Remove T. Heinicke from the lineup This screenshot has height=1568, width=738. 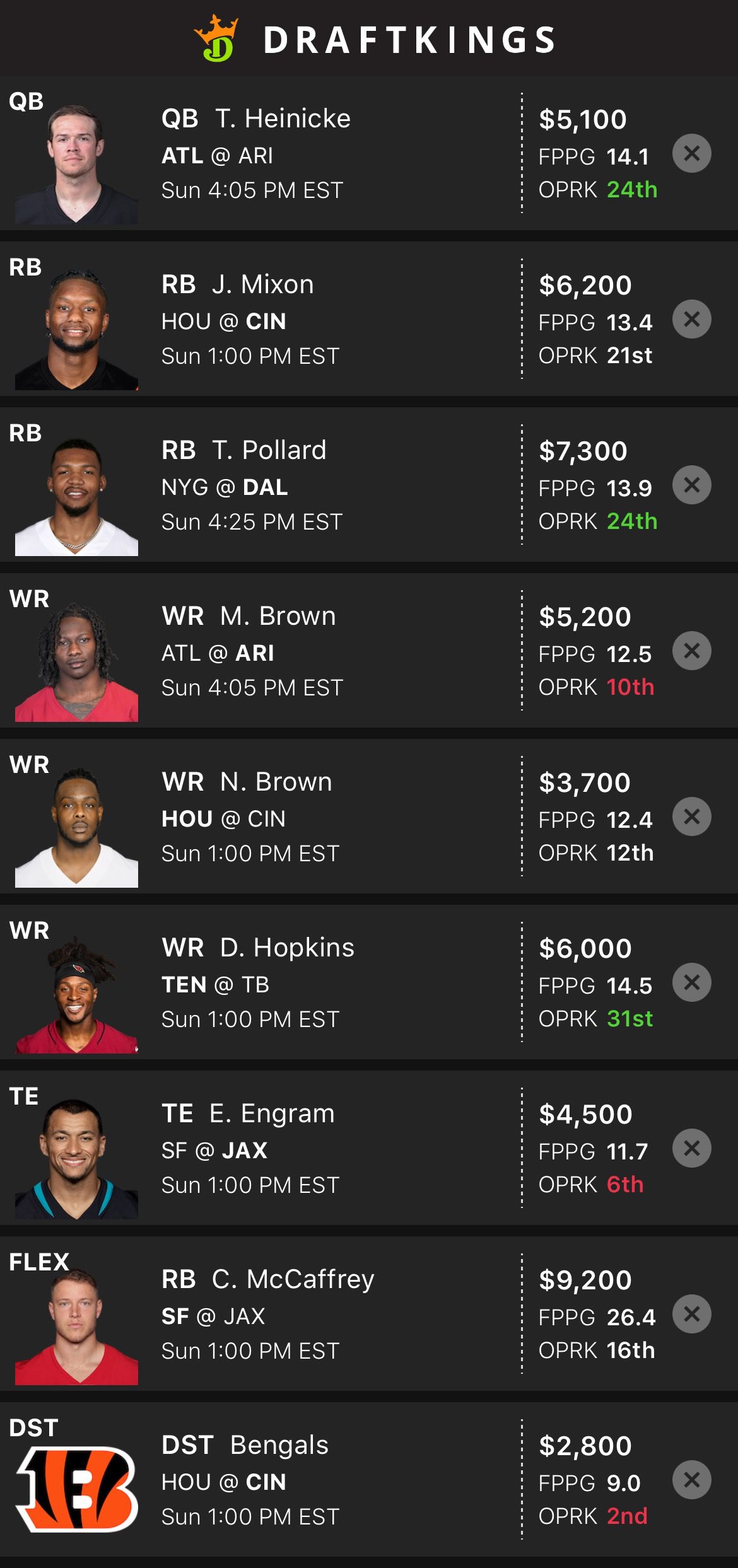tap(691, 153)
